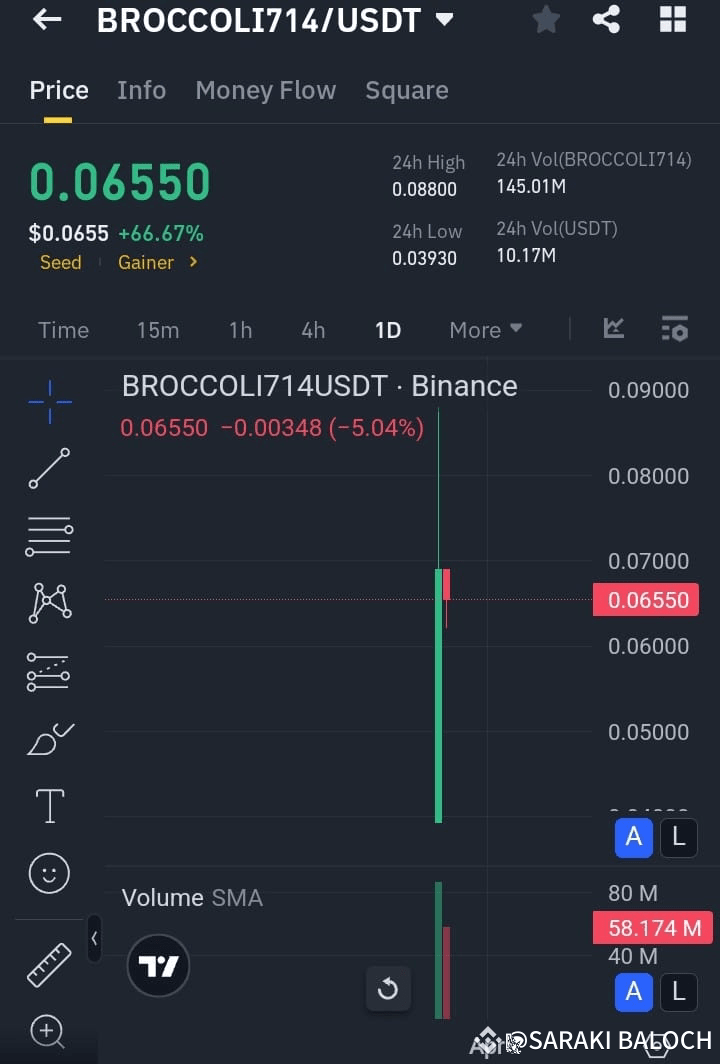Open the Fibonacci lines tool

point(49,536)
